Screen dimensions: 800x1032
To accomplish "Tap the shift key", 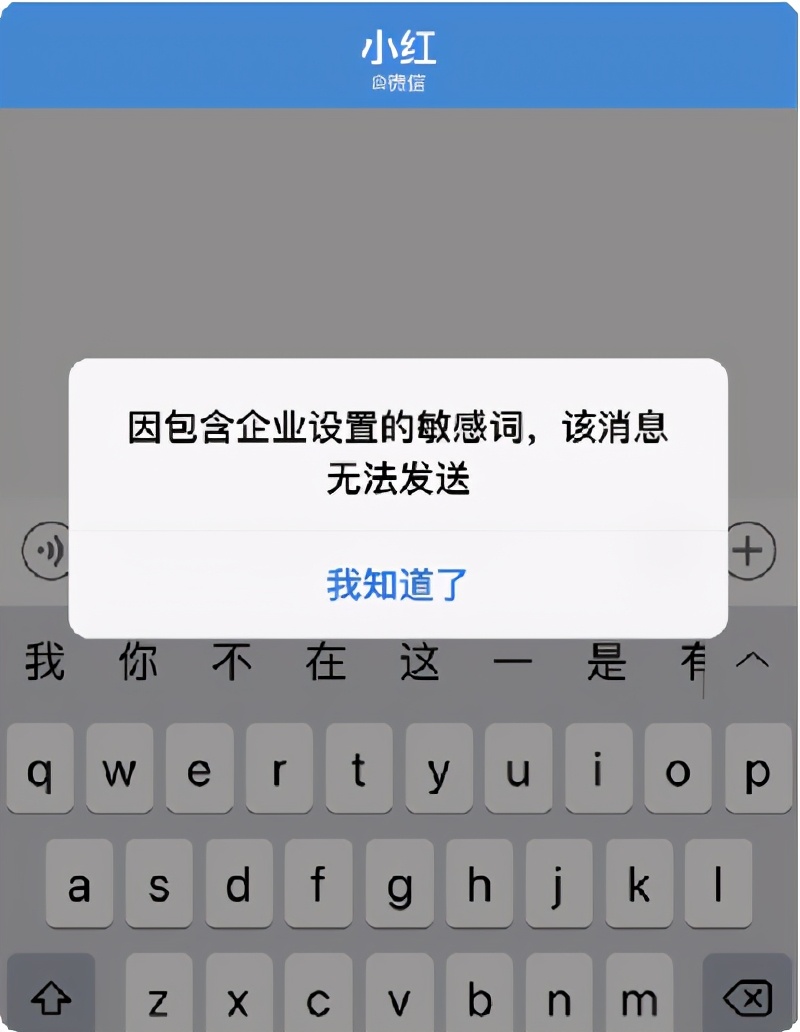I will 51,997.
